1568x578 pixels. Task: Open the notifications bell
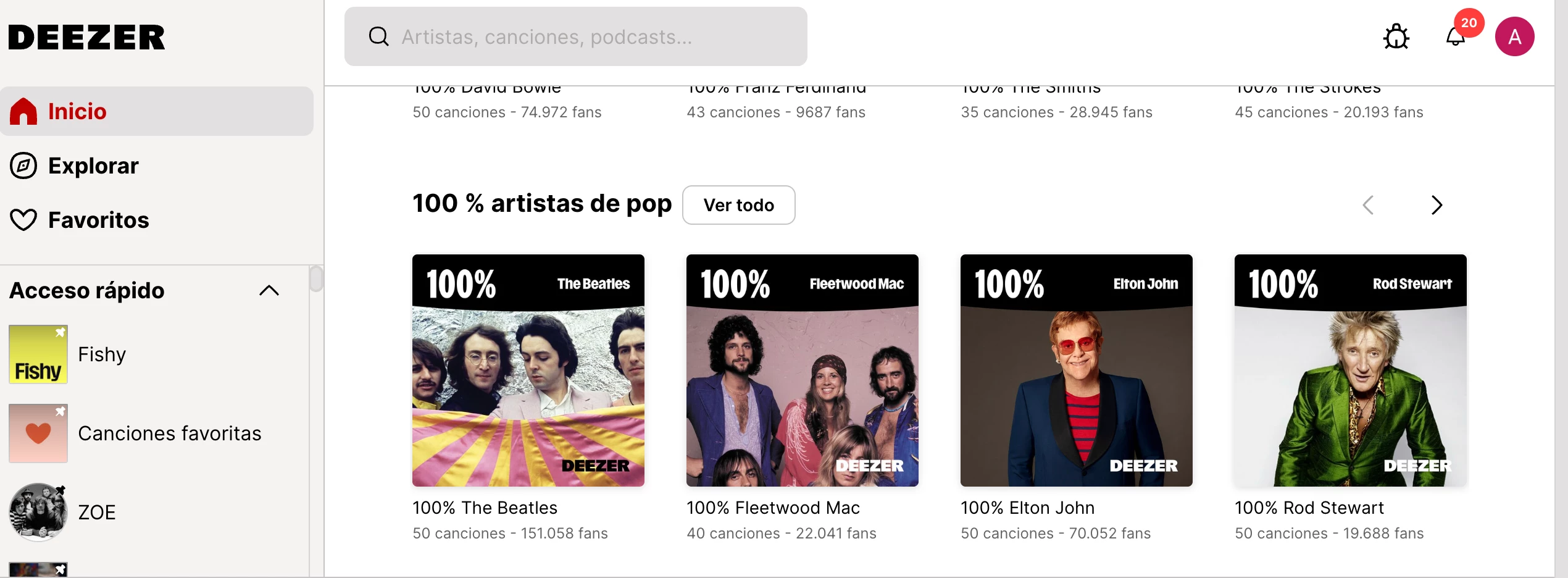click(x=1455, y=37)
